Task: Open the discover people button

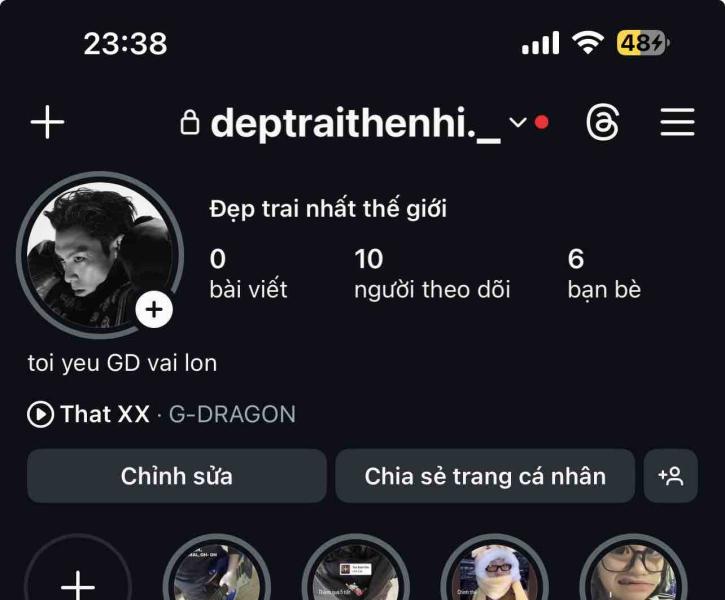Action: pyautogui.click(x=670, y=476)
